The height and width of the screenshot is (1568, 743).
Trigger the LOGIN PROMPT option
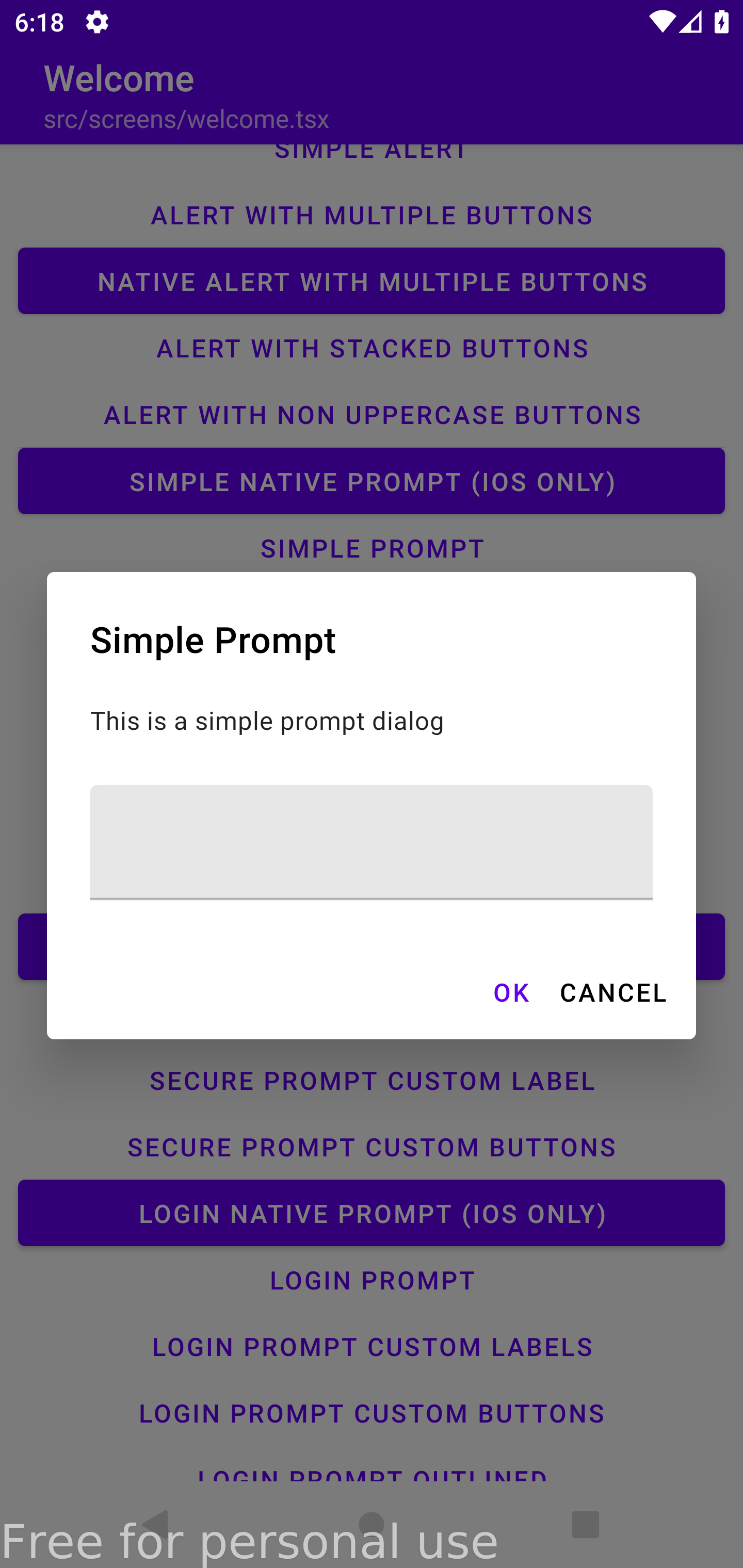pos(372,1280)
